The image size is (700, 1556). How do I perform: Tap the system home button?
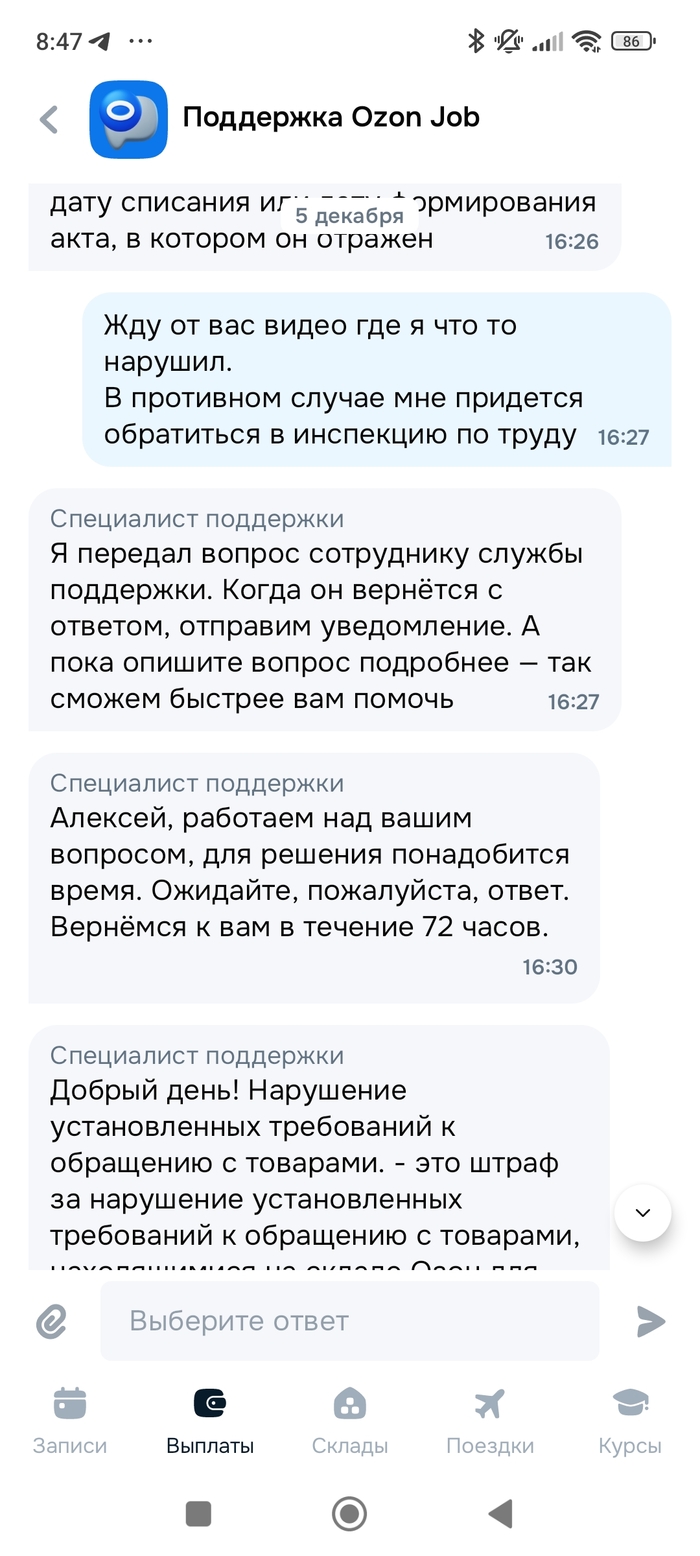click(349, 1514)
